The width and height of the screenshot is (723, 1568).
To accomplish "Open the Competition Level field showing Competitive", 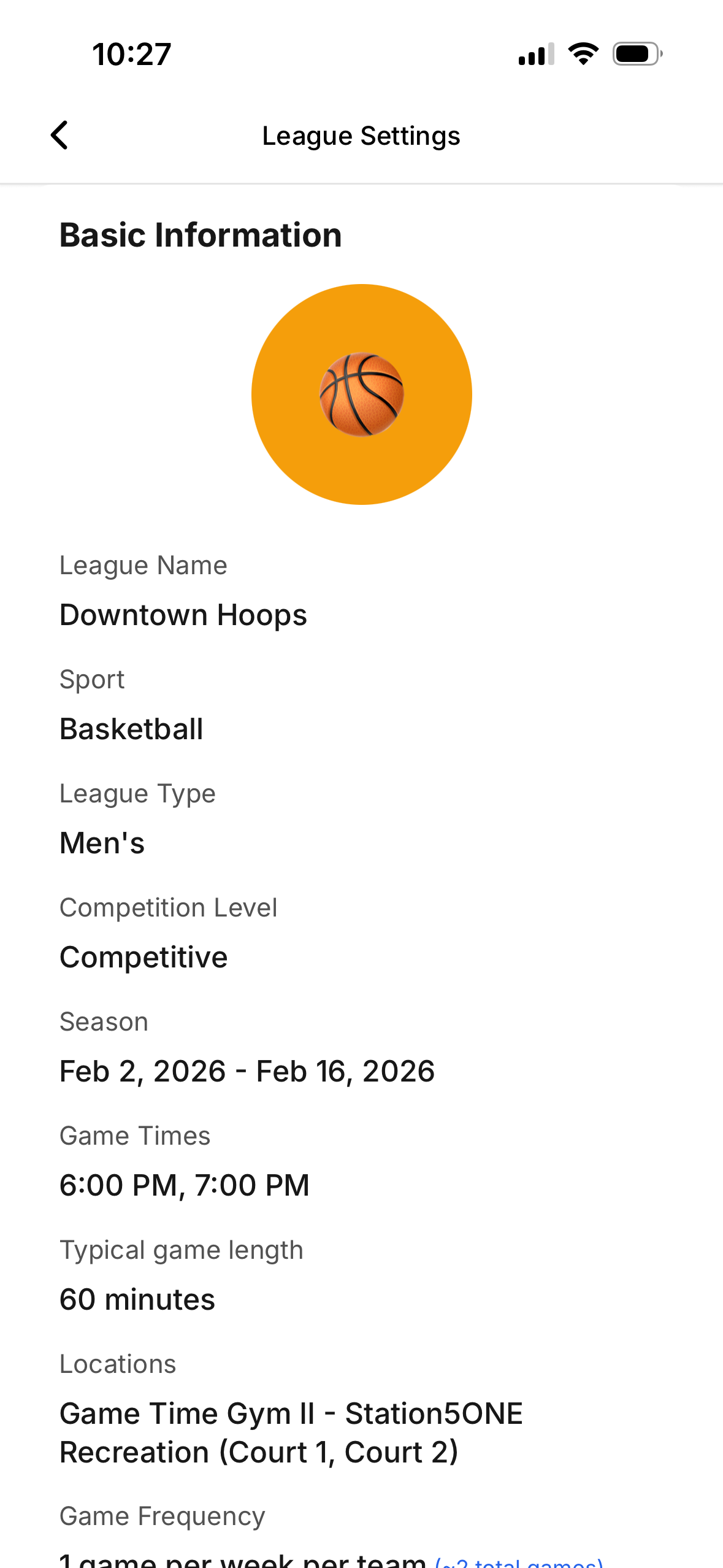I will [143, 956].
